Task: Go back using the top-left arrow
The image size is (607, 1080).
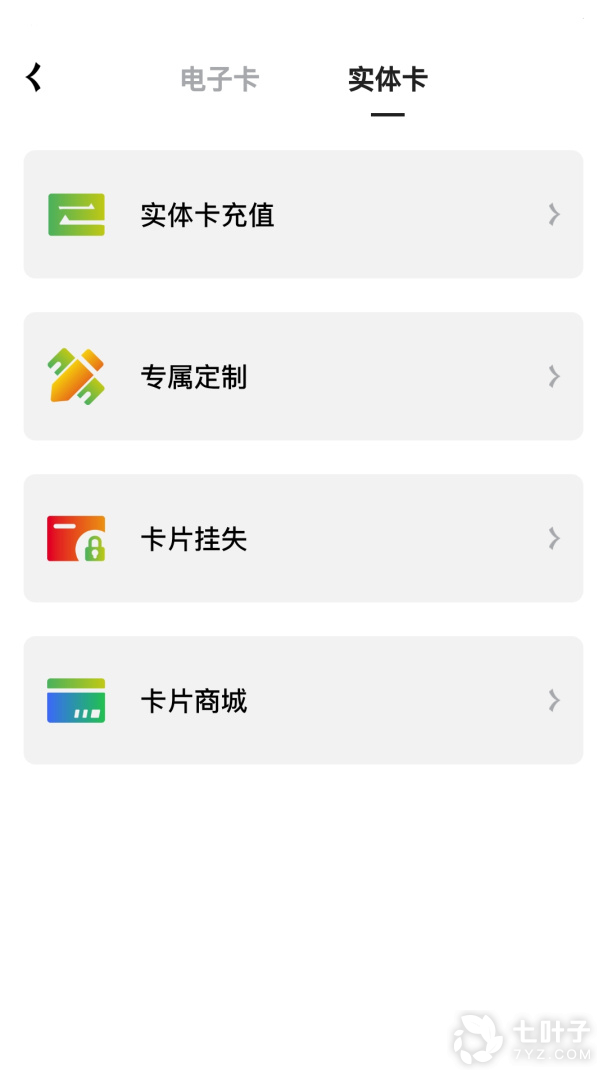Action: (x=34, y=77)
